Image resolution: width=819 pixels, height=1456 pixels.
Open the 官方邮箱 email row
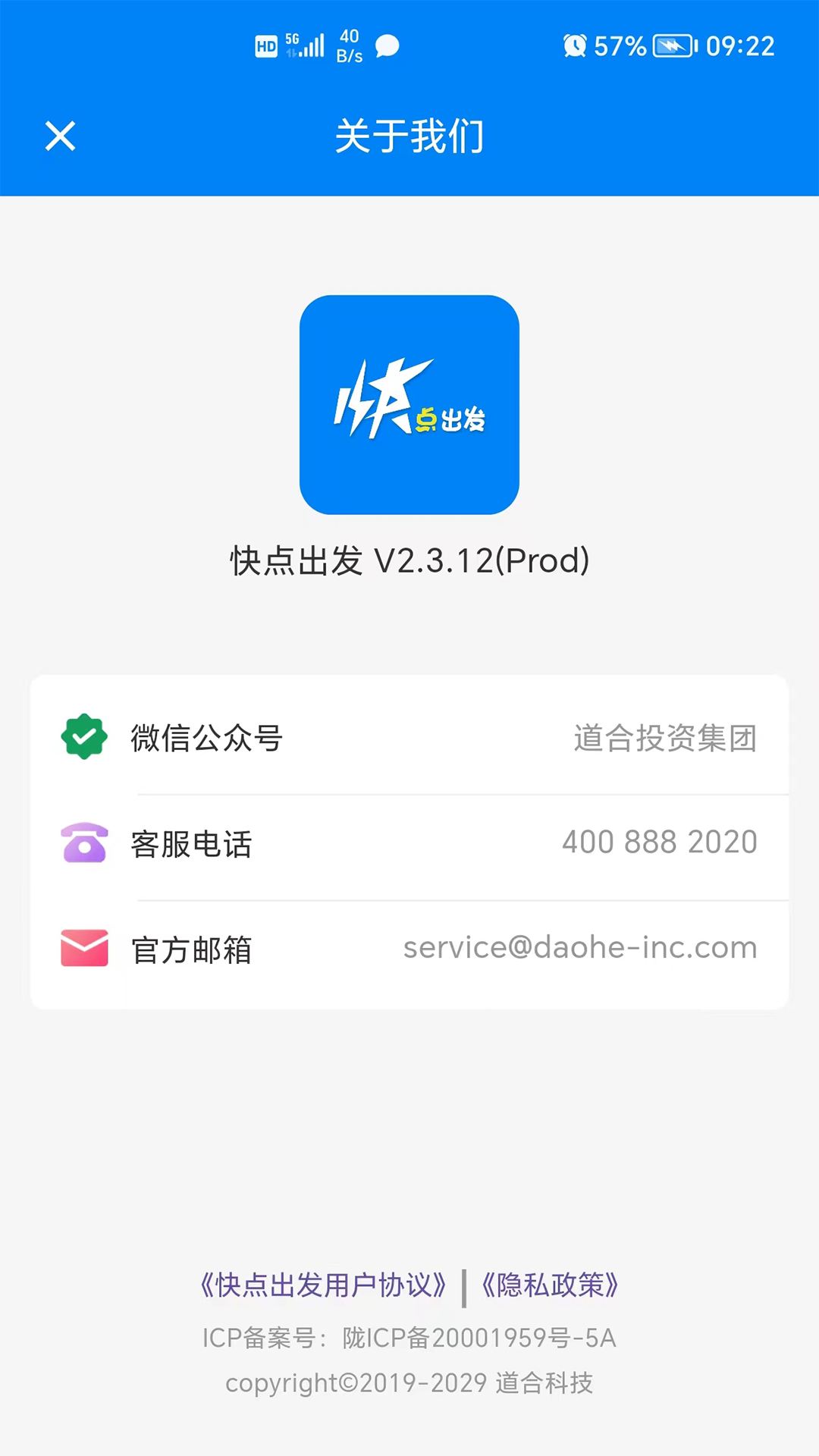tap(409, 949)
